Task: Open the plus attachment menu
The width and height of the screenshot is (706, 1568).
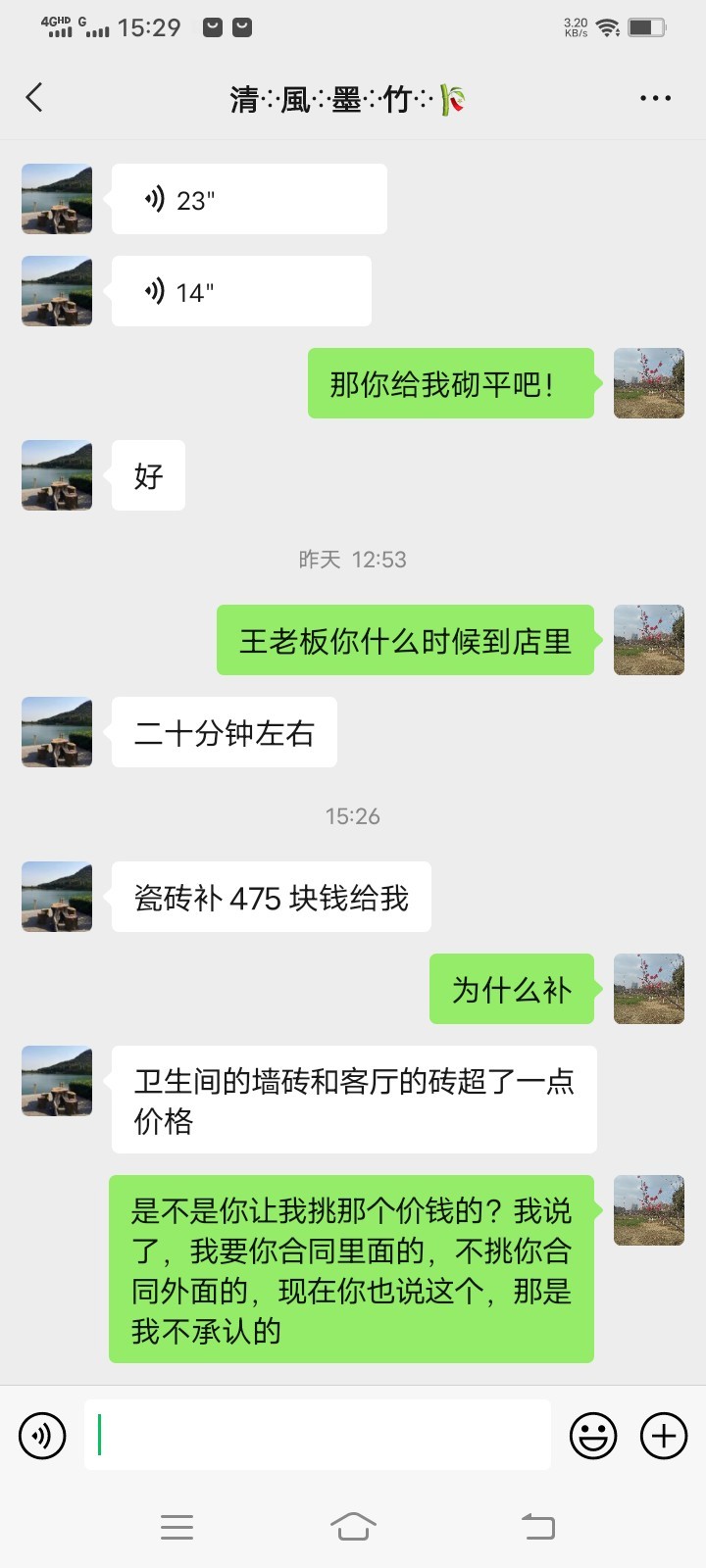Action: [664, 1436]
